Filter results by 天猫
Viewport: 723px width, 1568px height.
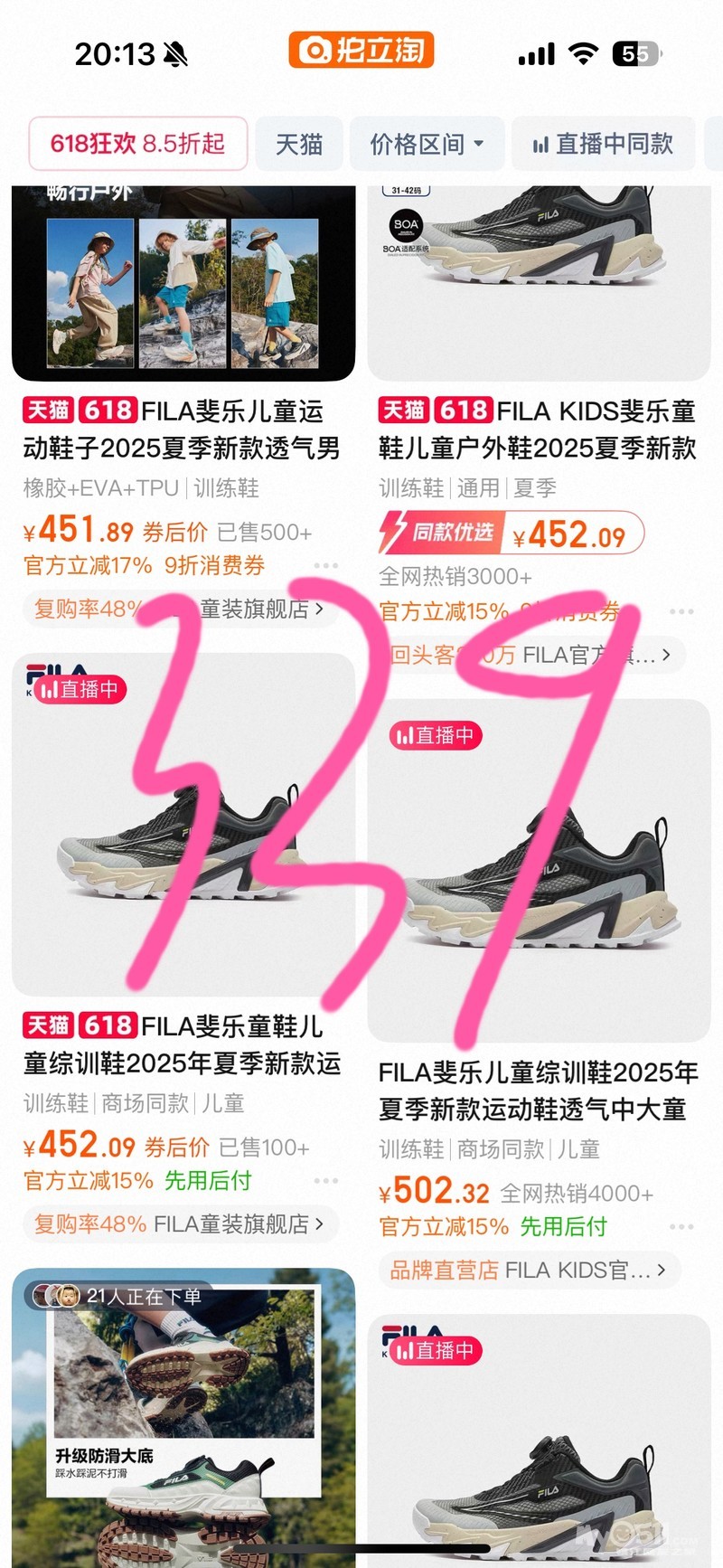(x=298, y=144)
